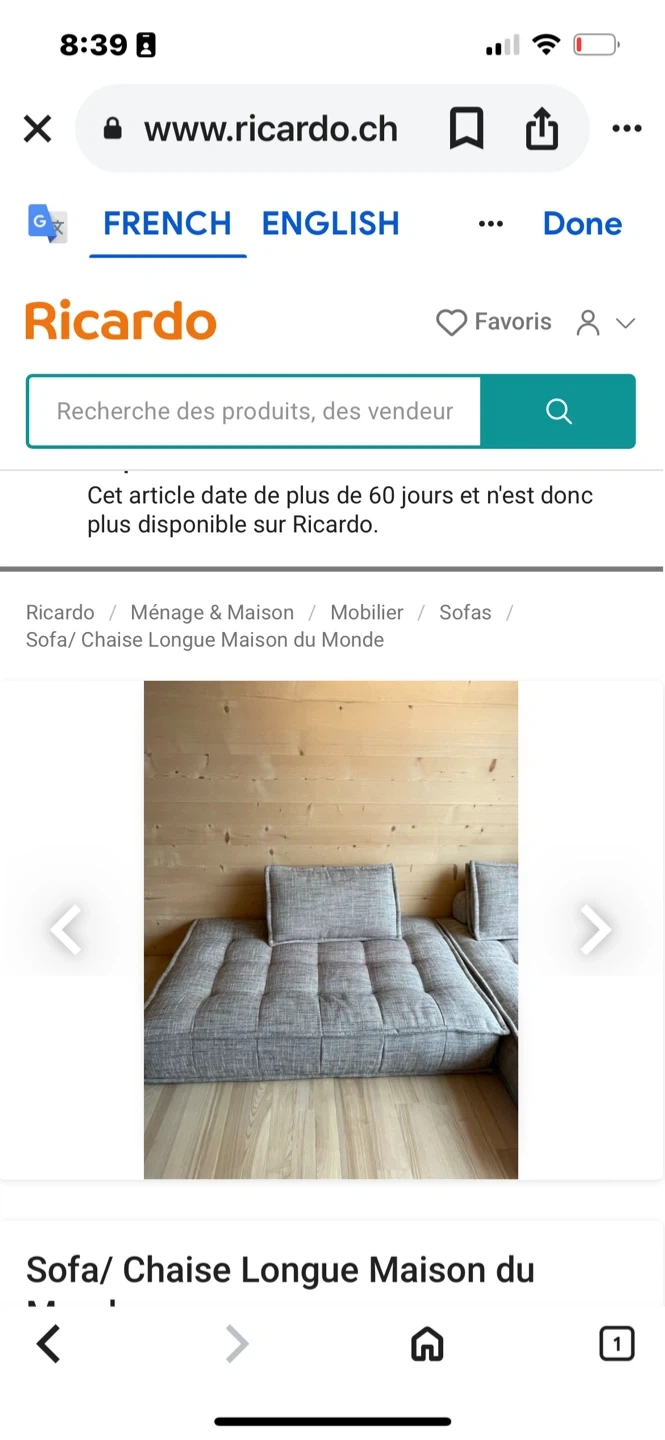Go back to the previous page
Viewport: 665px width, 1440px height.
click(x=48, y=1344)
